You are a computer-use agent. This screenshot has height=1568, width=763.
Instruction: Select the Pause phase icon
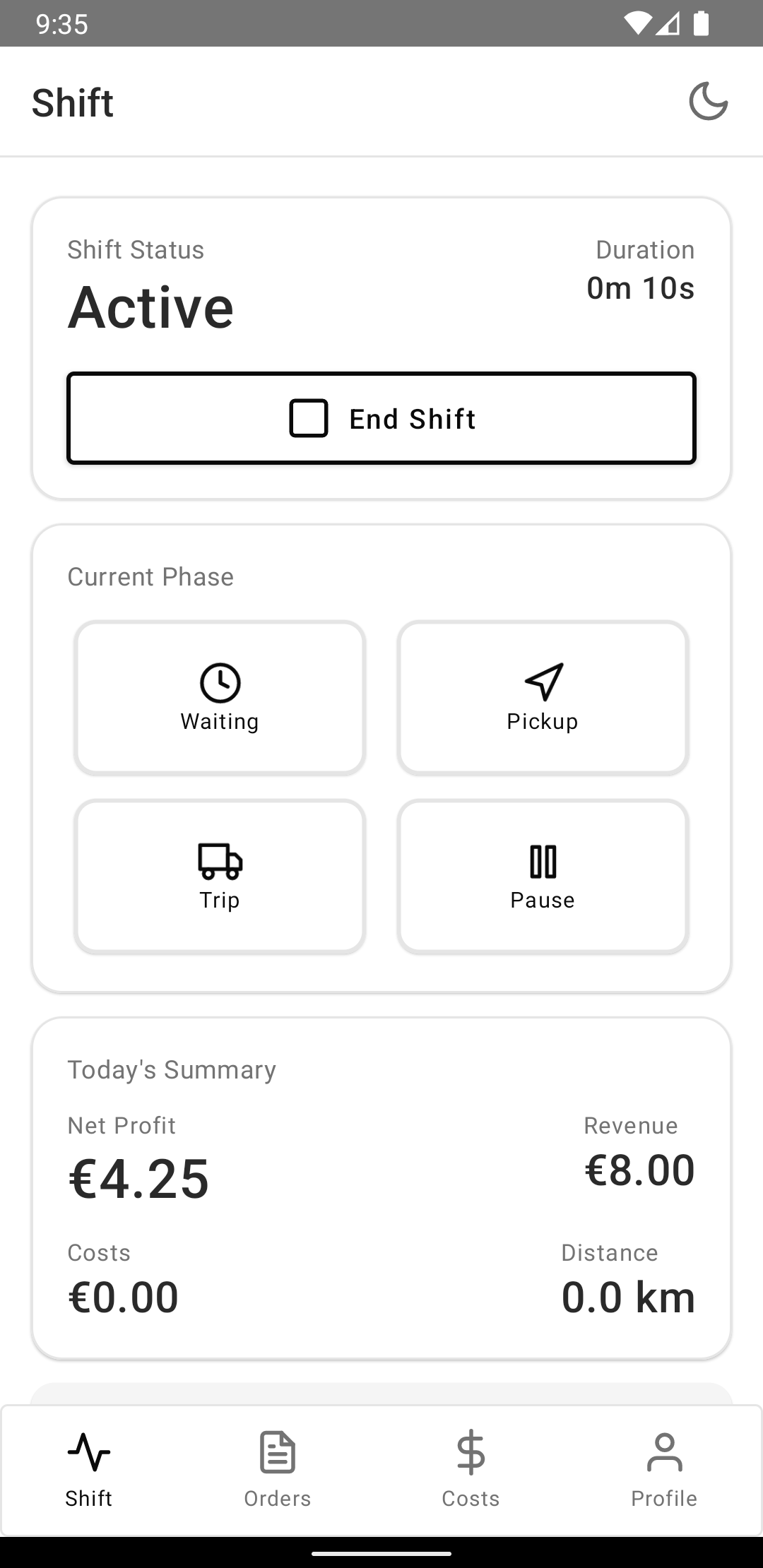coord(542,861)
